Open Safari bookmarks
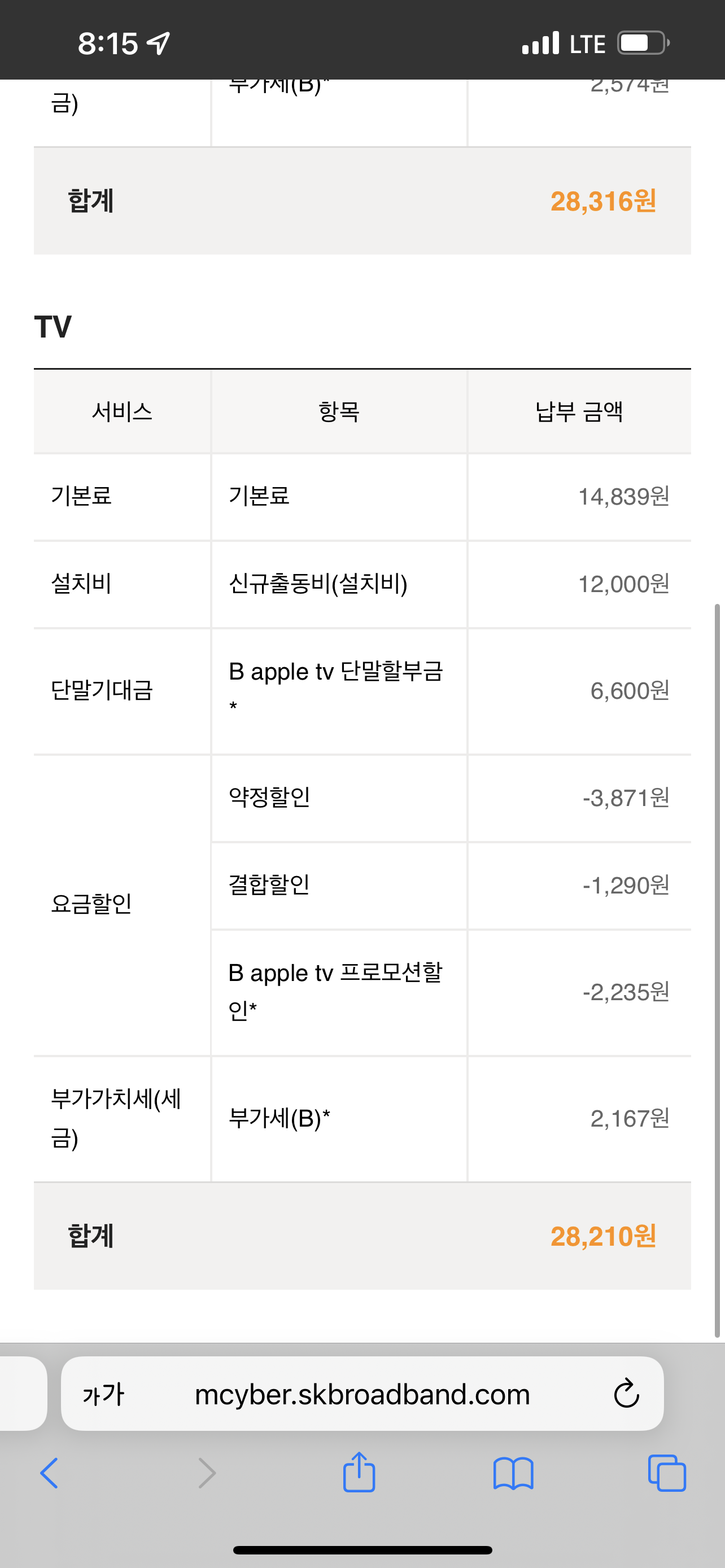The image size is (725, 1568). coord(513,1474)
